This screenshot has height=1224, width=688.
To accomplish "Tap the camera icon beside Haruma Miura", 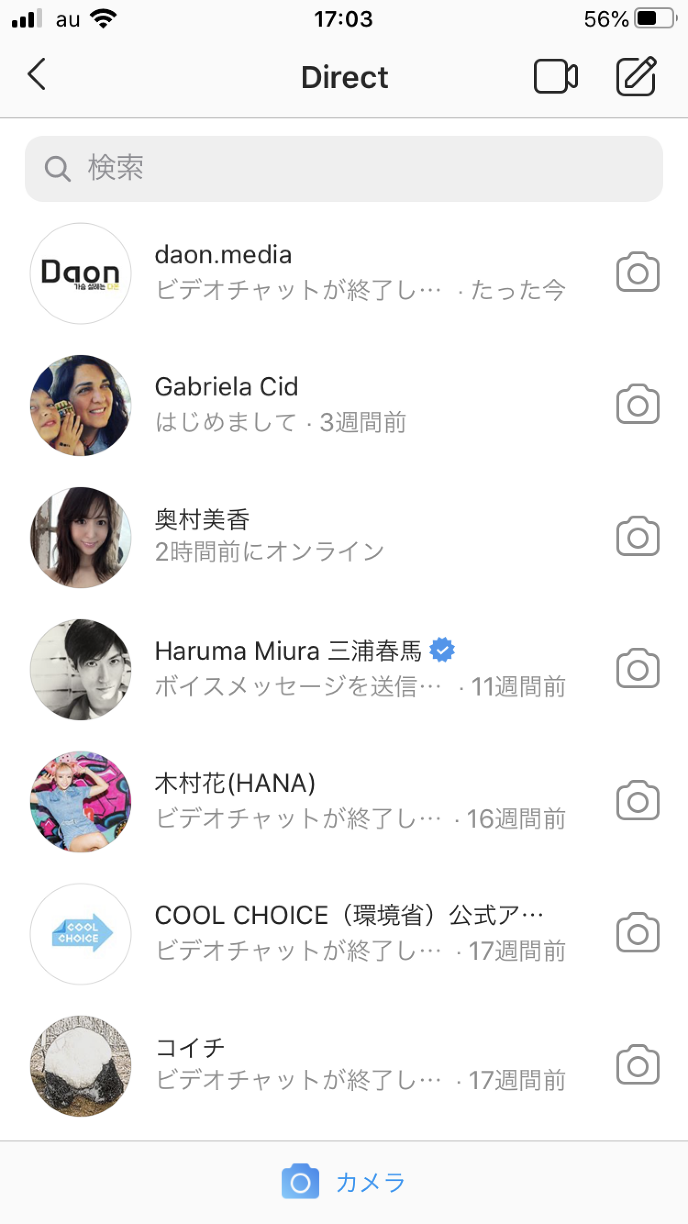I will 638,669.
